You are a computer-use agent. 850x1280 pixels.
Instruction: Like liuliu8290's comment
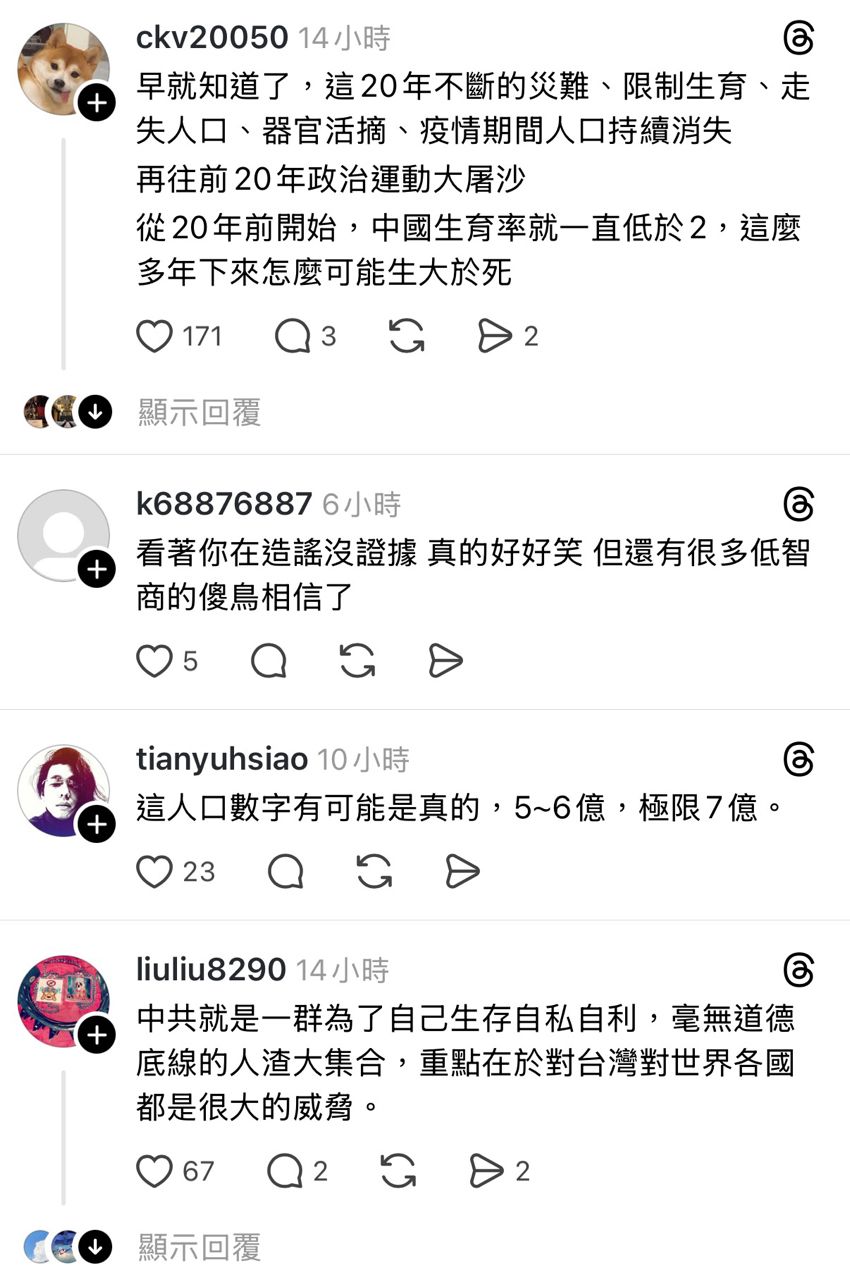[154, 1171]
